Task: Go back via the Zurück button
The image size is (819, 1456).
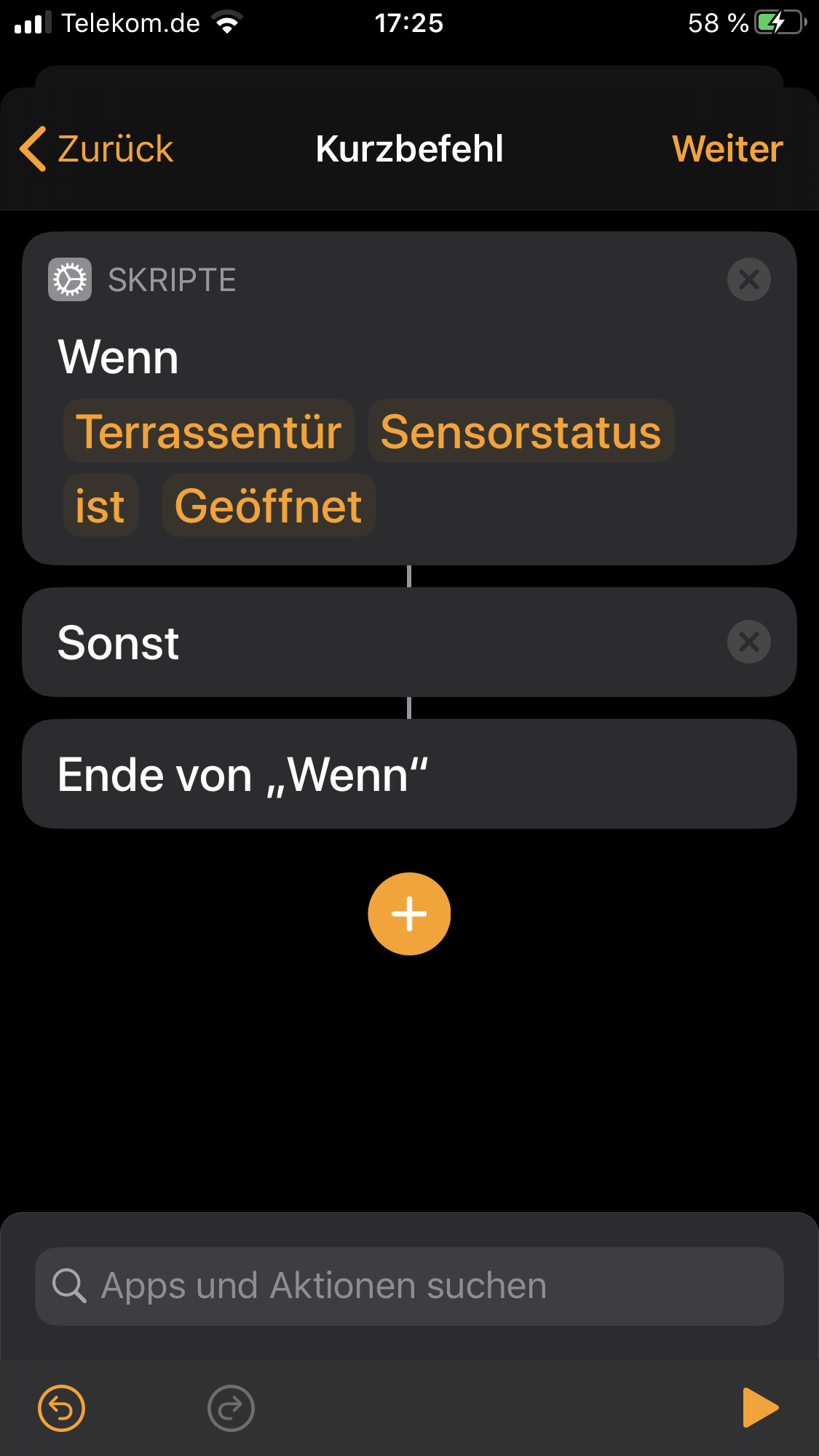Action: (x=98, y=149)
